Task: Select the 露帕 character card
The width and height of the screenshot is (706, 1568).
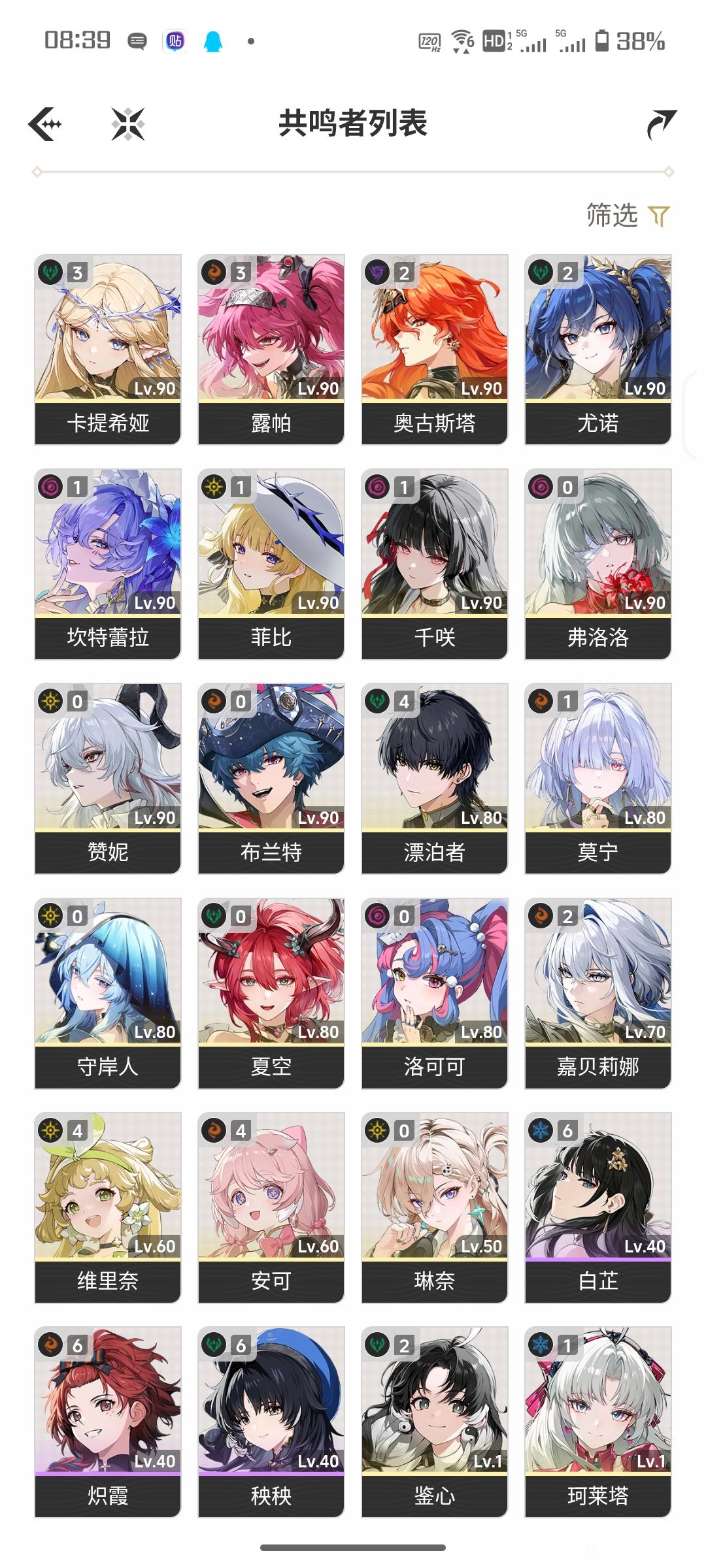Action: coord(271,350)
